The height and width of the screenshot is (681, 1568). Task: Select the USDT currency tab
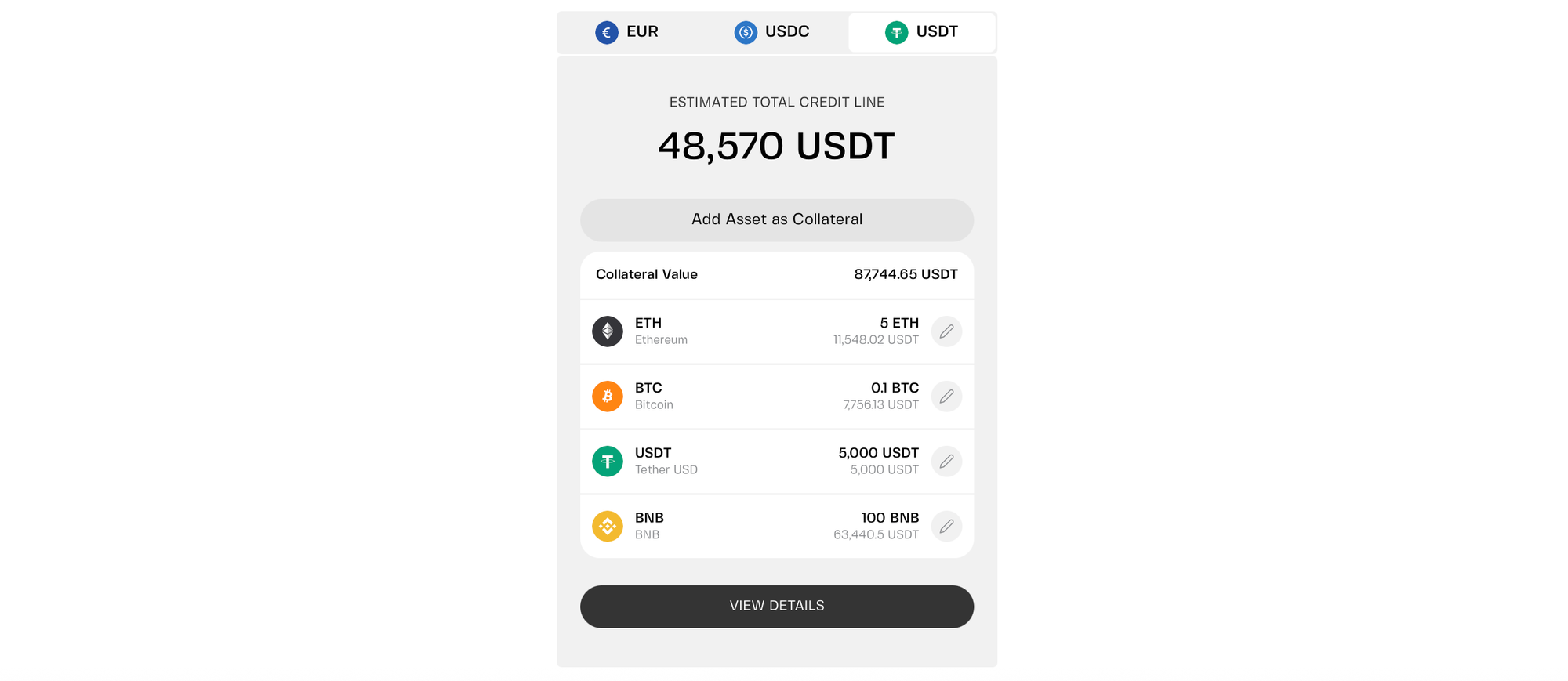[x=921, y=32]
